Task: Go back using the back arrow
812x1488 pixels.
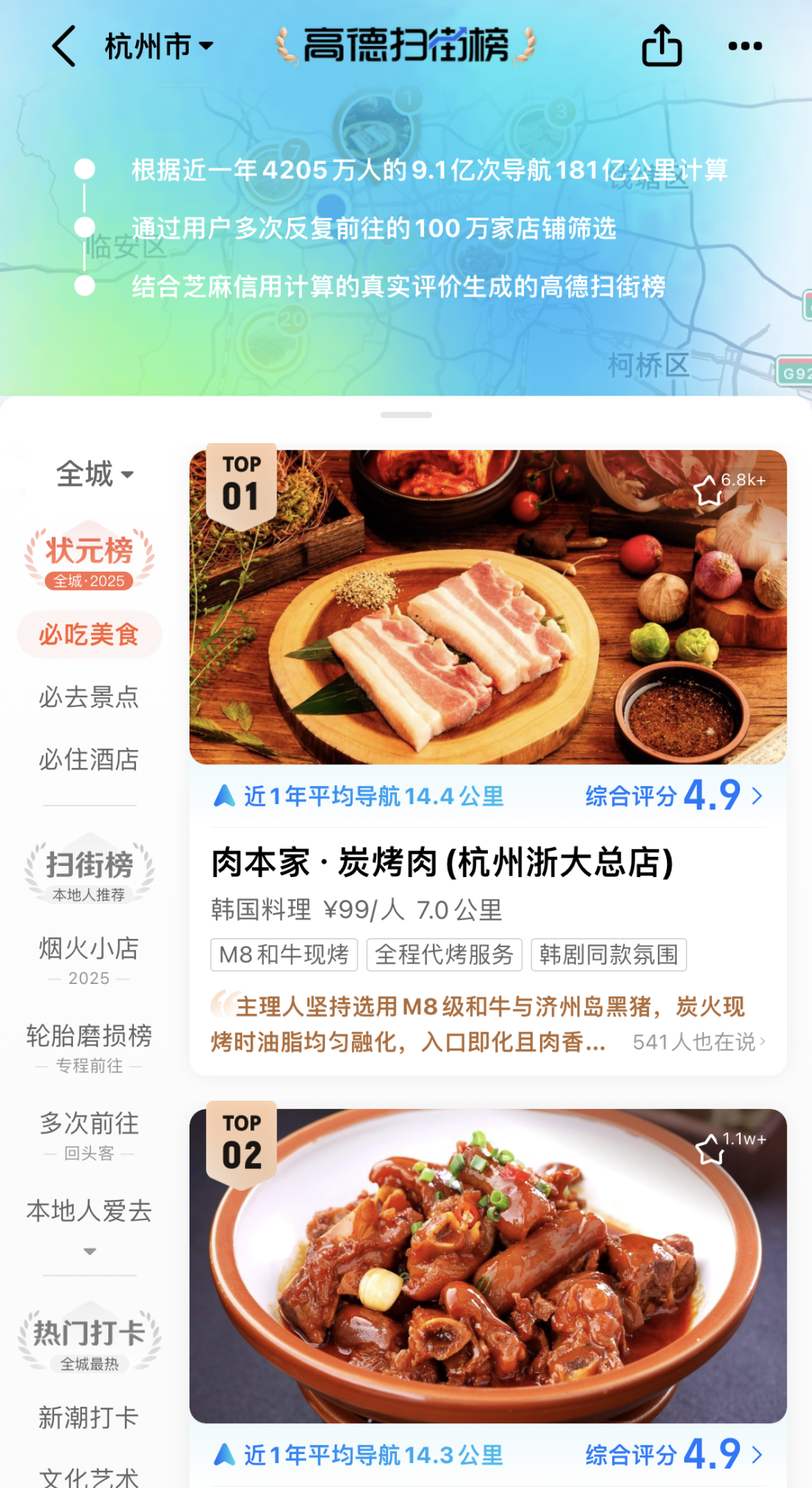Action: click(x=65, y=46)
